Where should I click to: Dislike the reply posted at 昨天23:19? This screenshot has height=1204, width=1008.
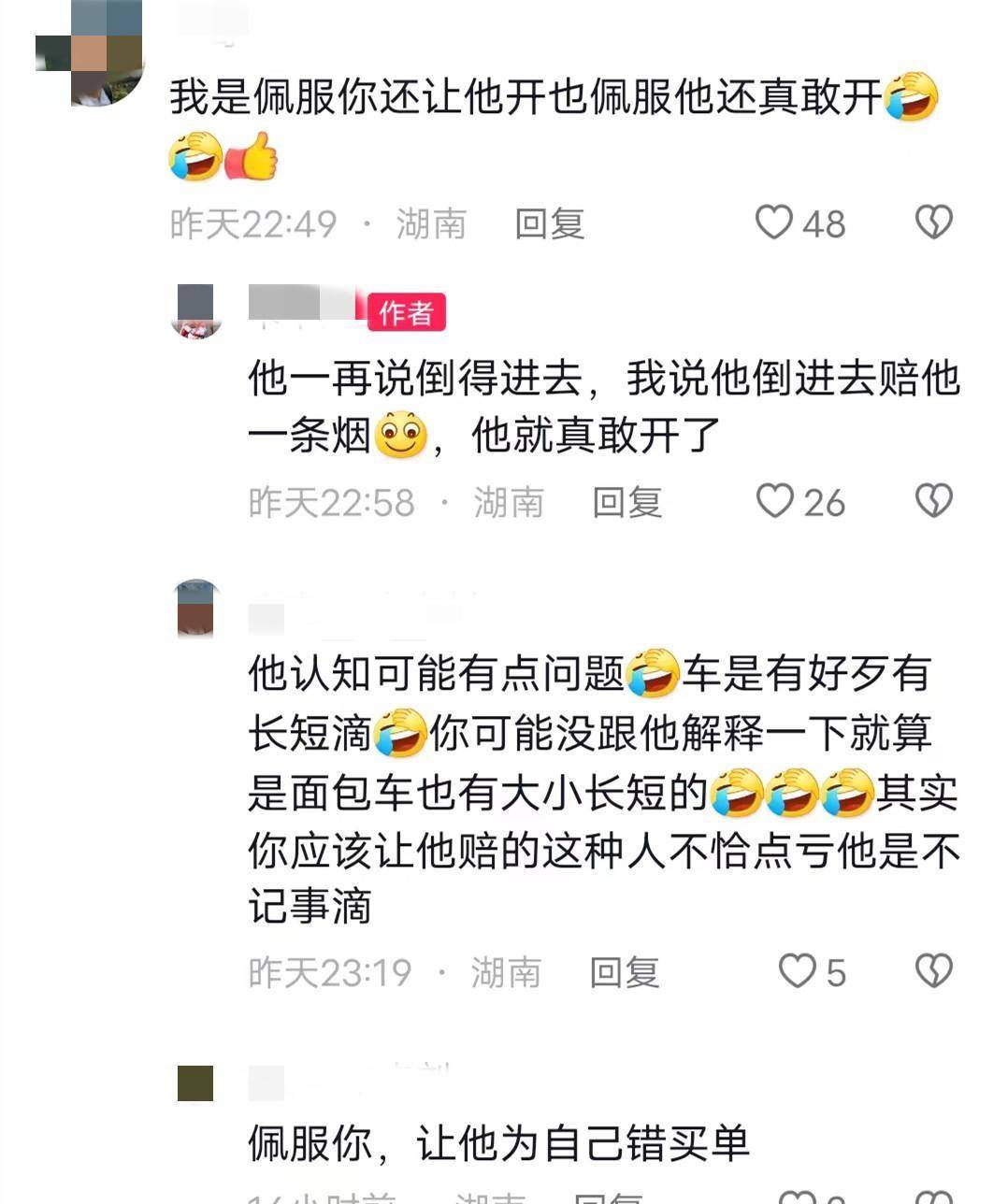932,970
